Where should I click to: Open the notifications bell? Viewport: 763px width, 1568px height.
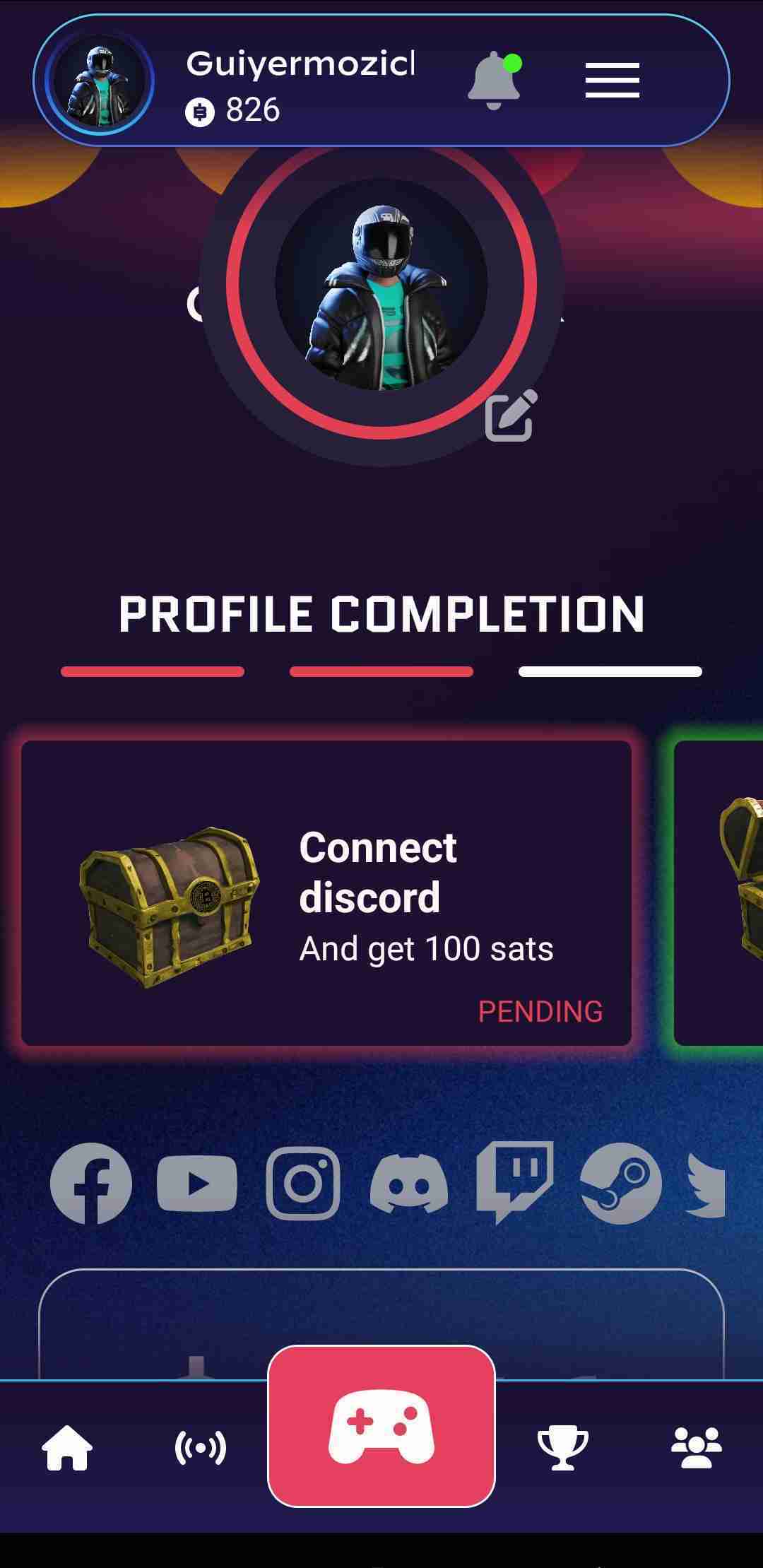coord(494,81)
